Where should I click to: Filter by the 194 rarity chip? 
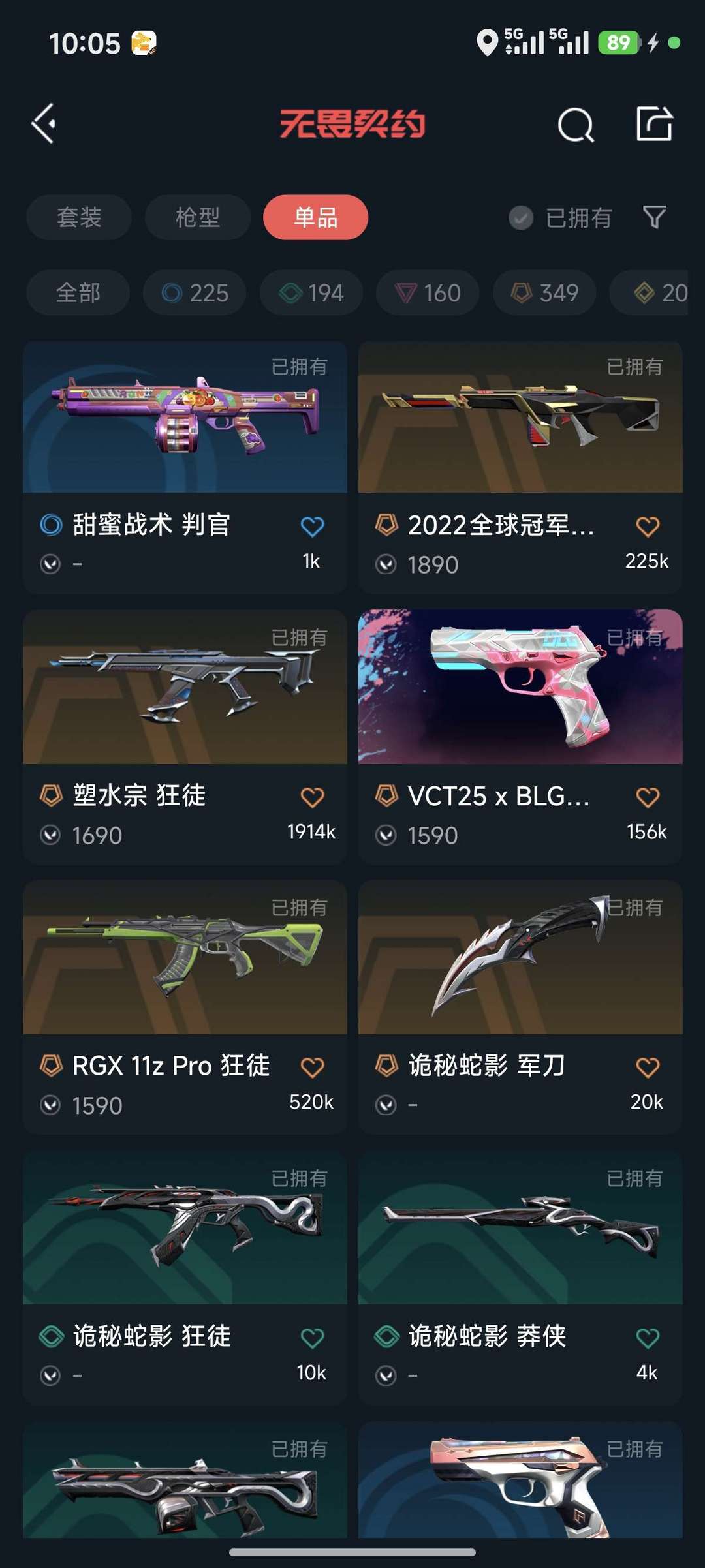coord(311,292)
